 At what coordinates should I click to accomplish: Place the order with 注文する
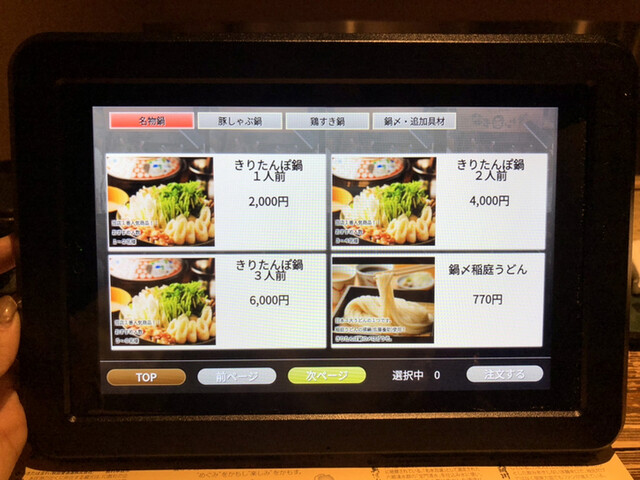point(504,374)
